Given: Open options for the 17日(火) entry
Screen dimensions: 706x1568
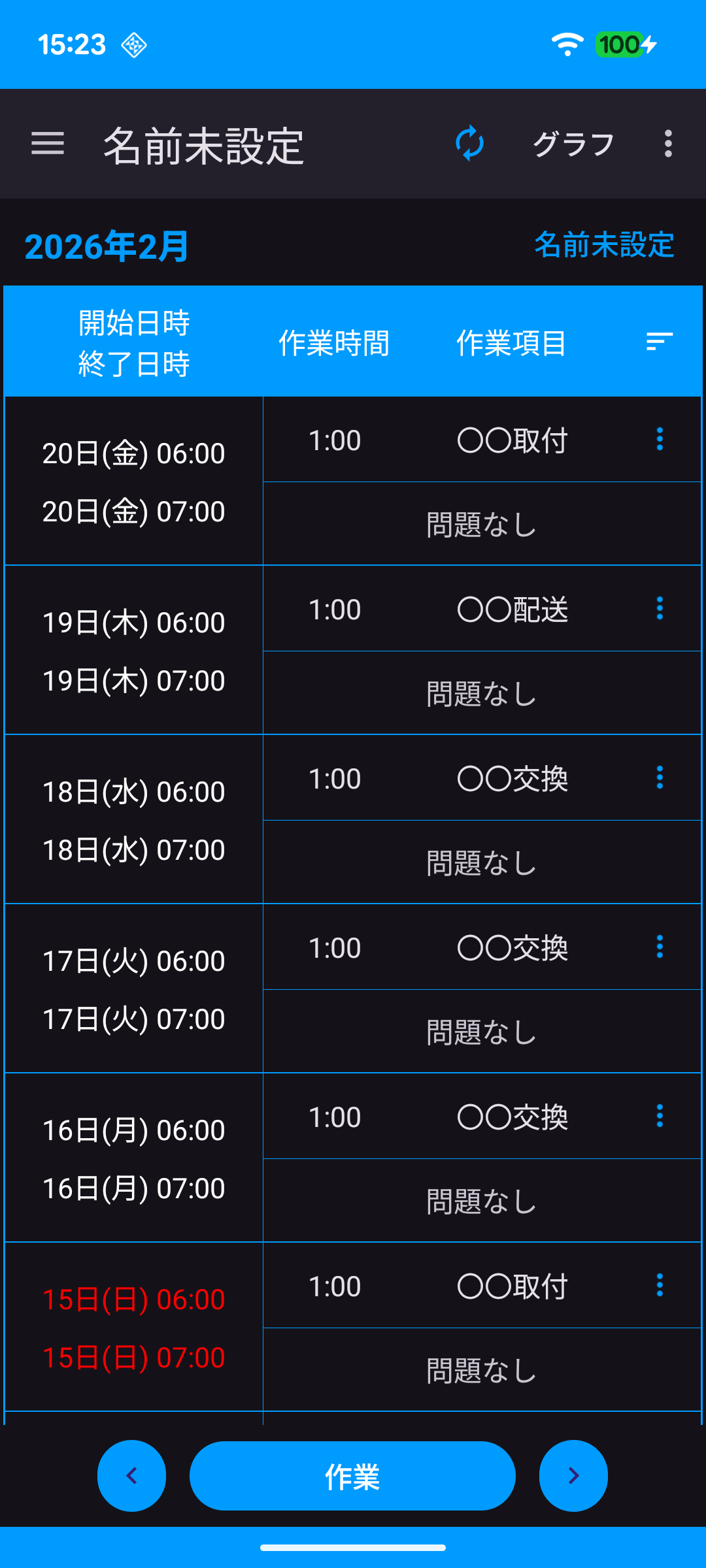Looking at the screenshot, I should coord(660,947).
